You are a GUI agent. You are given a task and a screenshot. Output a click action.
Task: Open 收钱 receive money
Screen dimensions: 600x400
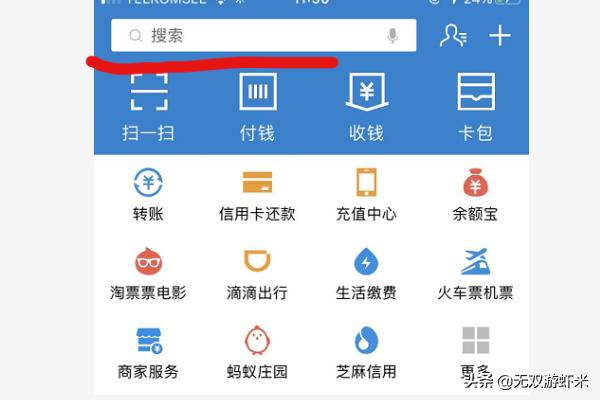[x=366, y=105]
